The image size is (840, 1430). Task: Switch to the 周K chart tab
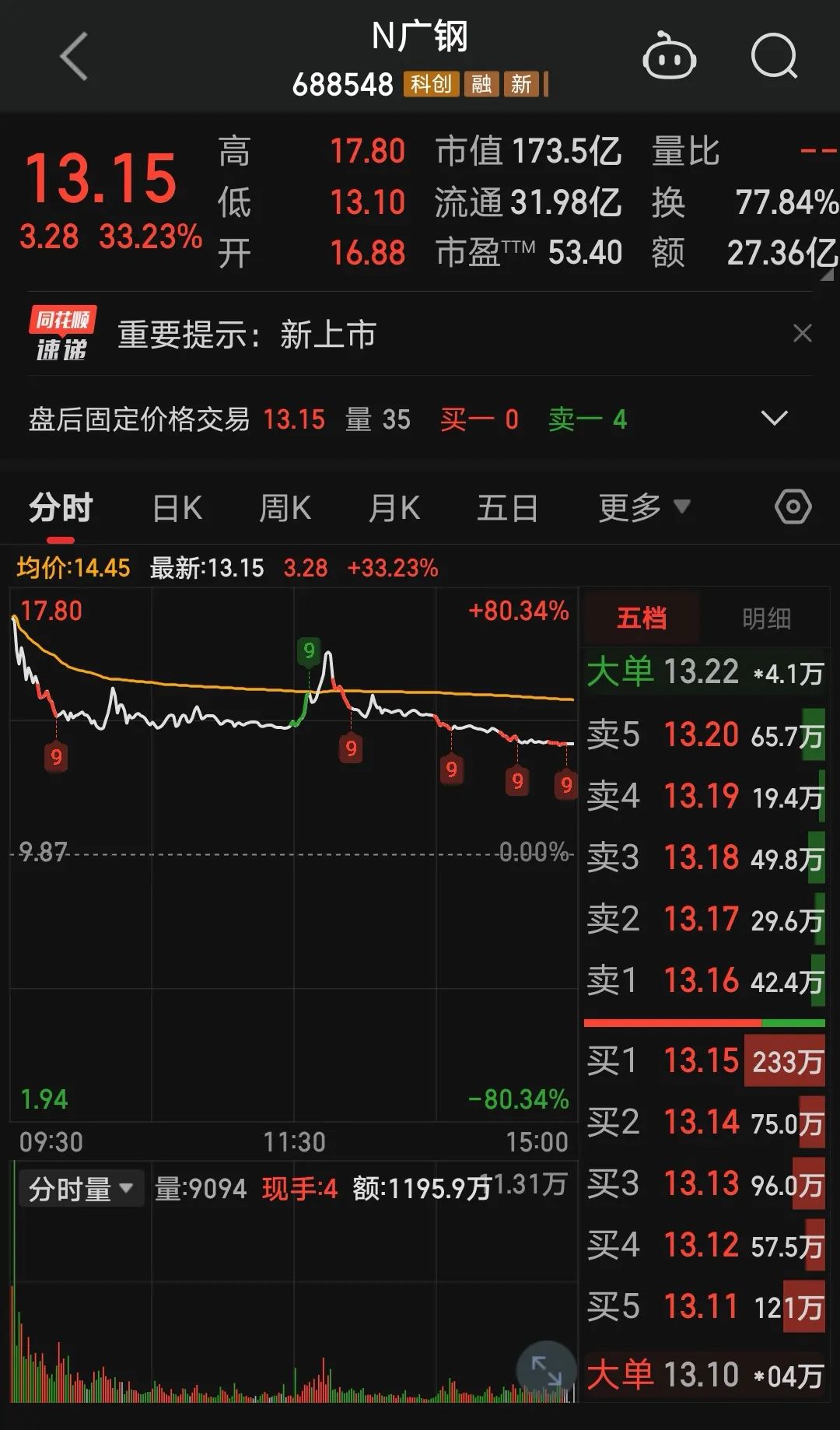pos(285,509)
